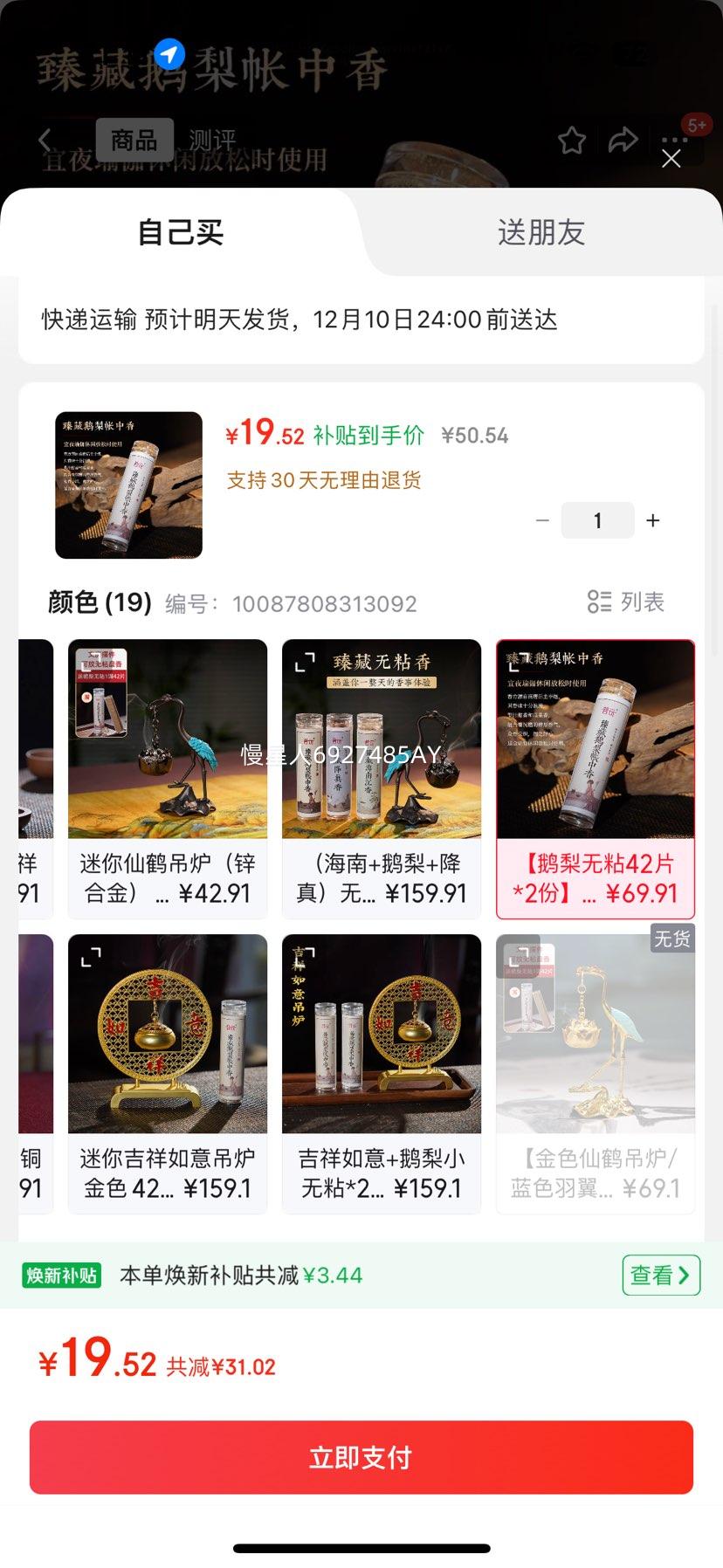Decrease quantity with the minus button

coord(542,521)
